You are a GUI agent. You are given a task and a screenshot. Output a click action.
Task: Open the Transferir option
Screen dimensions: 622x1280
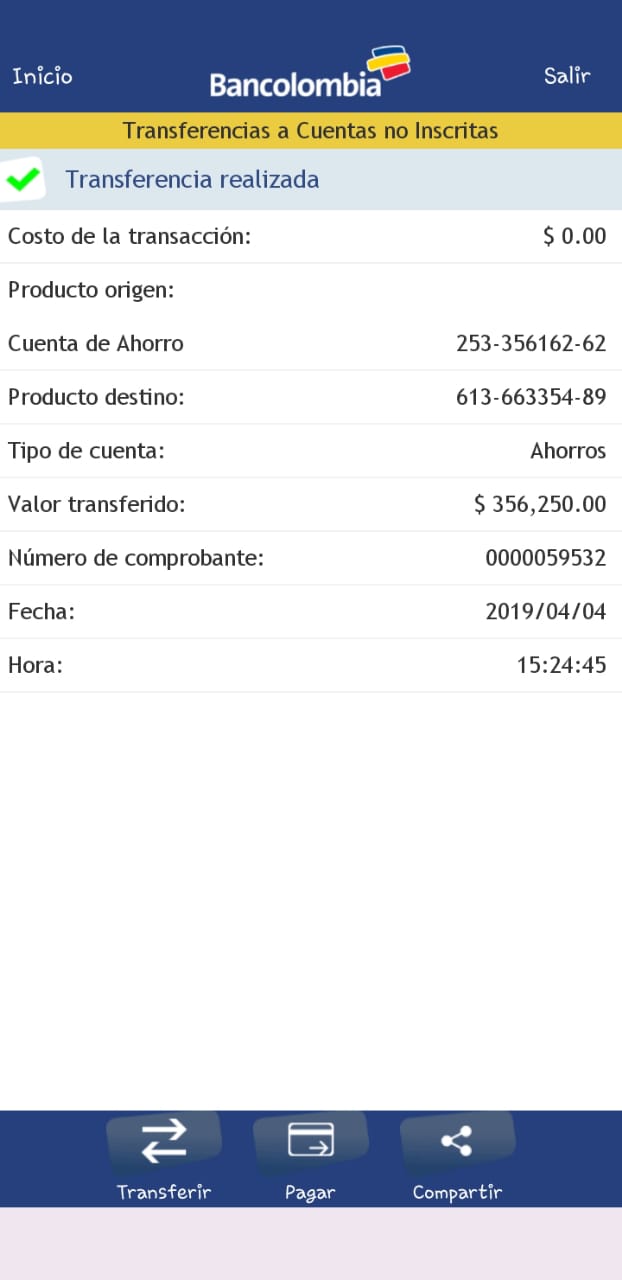(164, 1157)
